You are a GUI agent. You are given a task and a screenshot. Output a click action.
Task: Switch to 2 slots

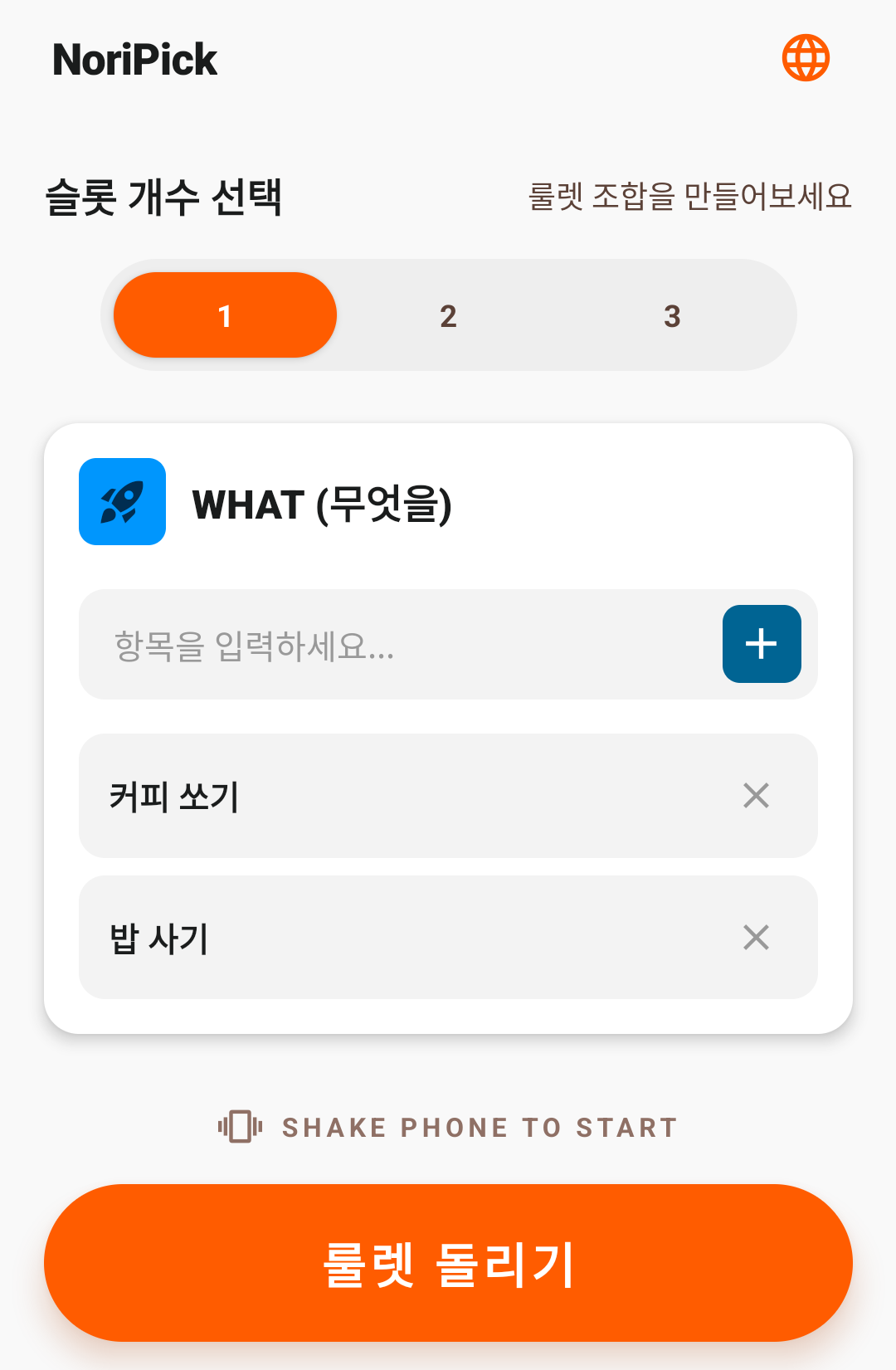tap(448, 315)
